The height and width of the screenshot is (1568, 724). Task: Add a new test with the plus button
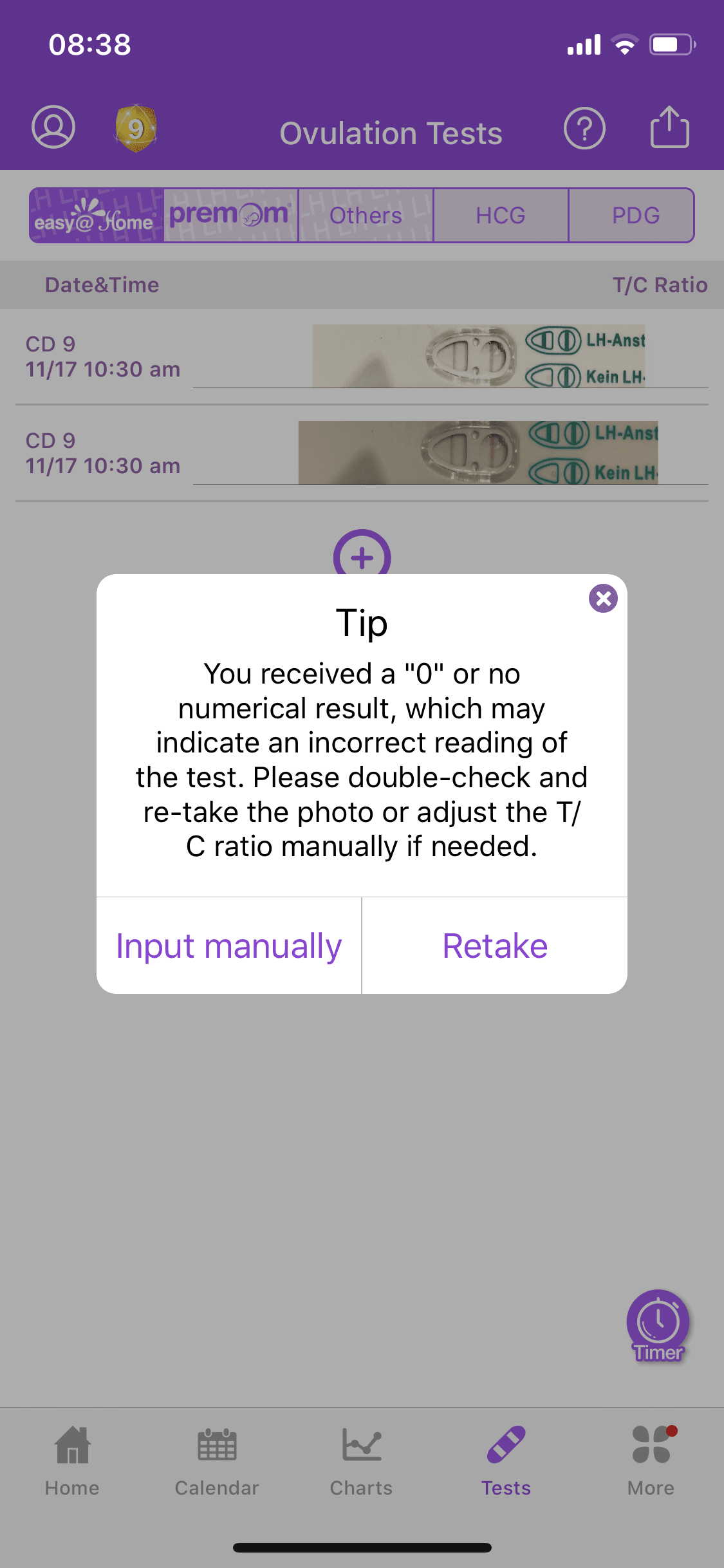pyautogui.click(x=362, y=555)
